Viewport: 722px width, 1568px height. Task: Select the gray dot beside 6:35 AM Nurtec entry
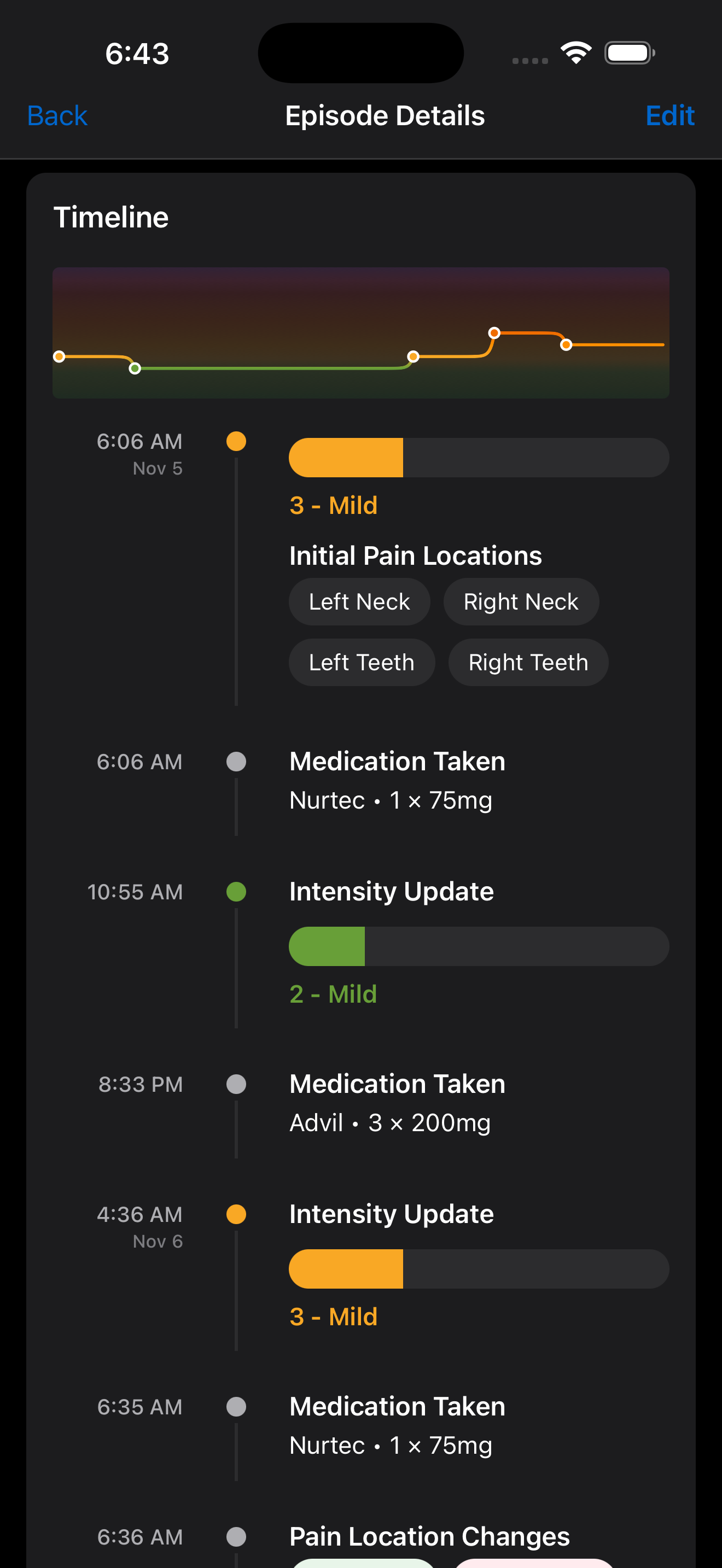click(236, 1407)
